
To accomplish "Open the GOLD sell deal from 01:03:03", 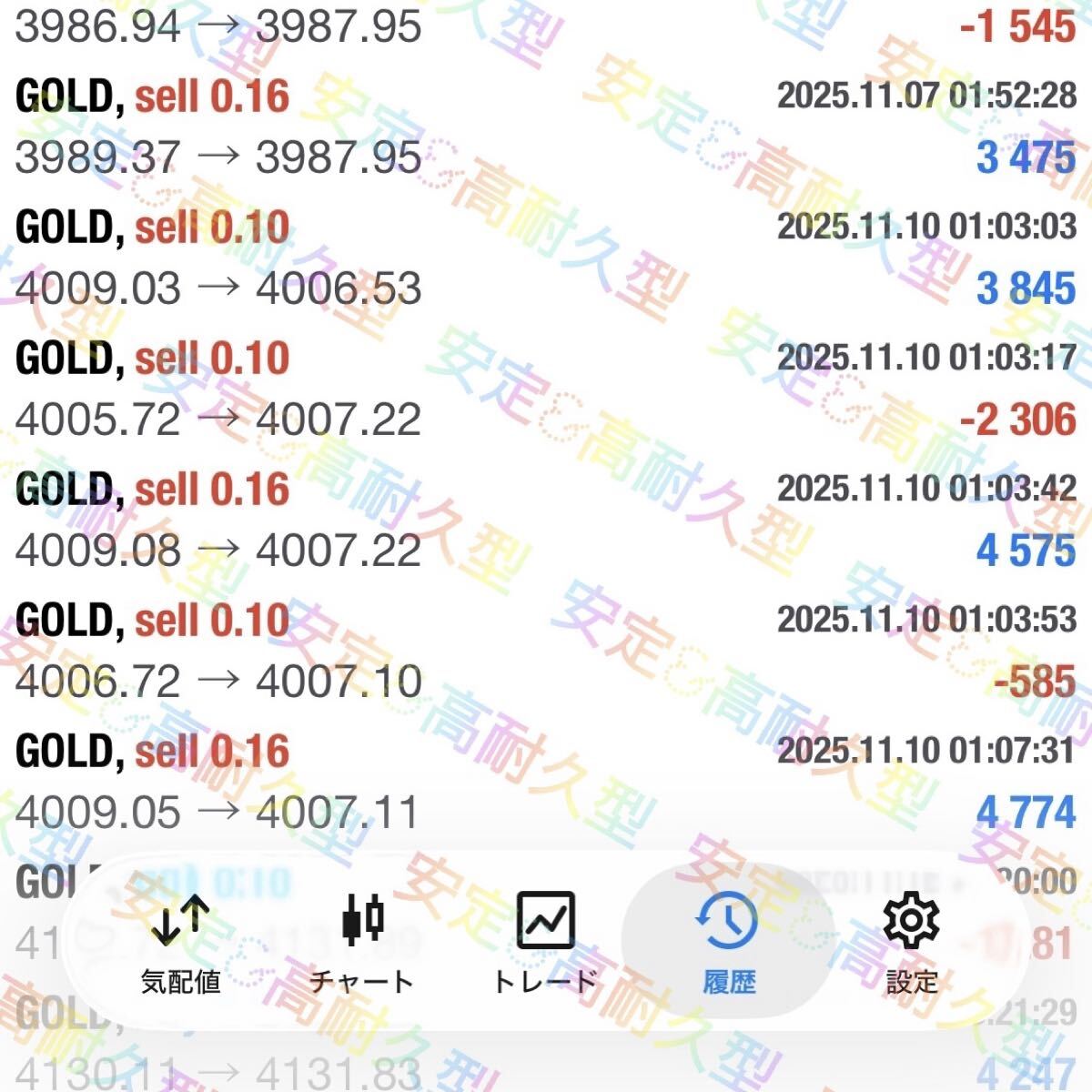I will click(546, 258).
